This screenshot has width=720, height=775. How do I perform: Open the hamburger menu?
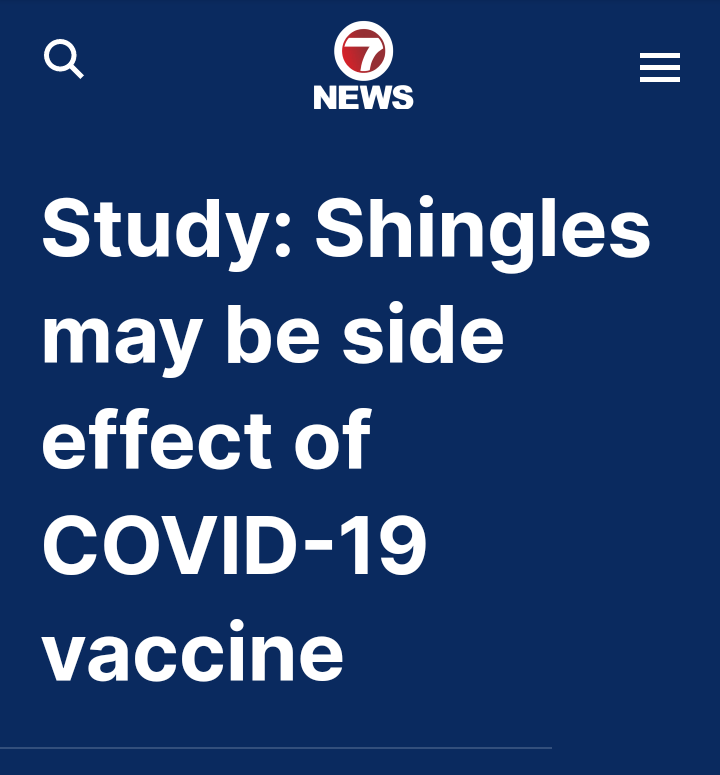pyautogui.click(x=660, y=67)
